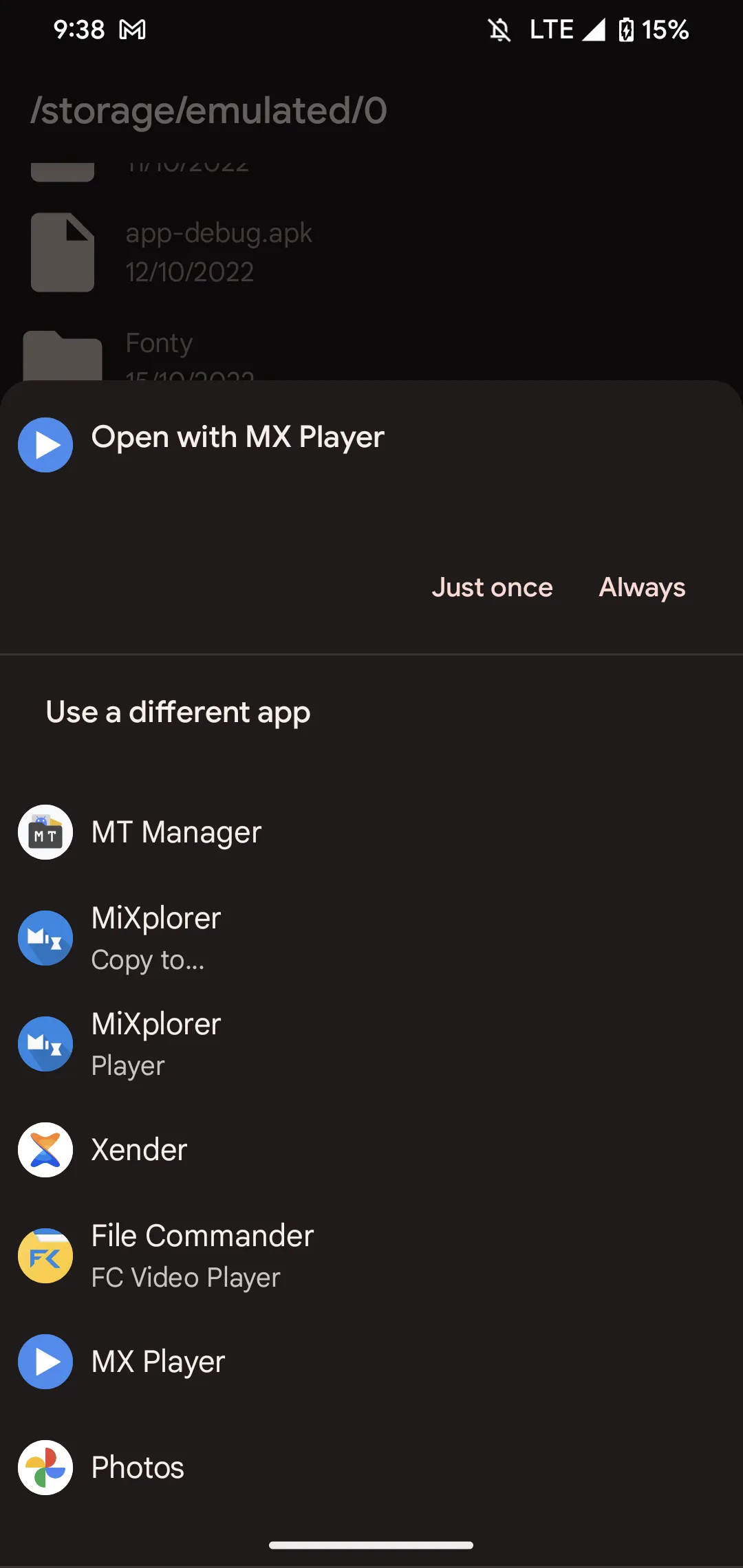
Task: Open the File Commander FC Video Player icon
Action: pos(45,1255)
